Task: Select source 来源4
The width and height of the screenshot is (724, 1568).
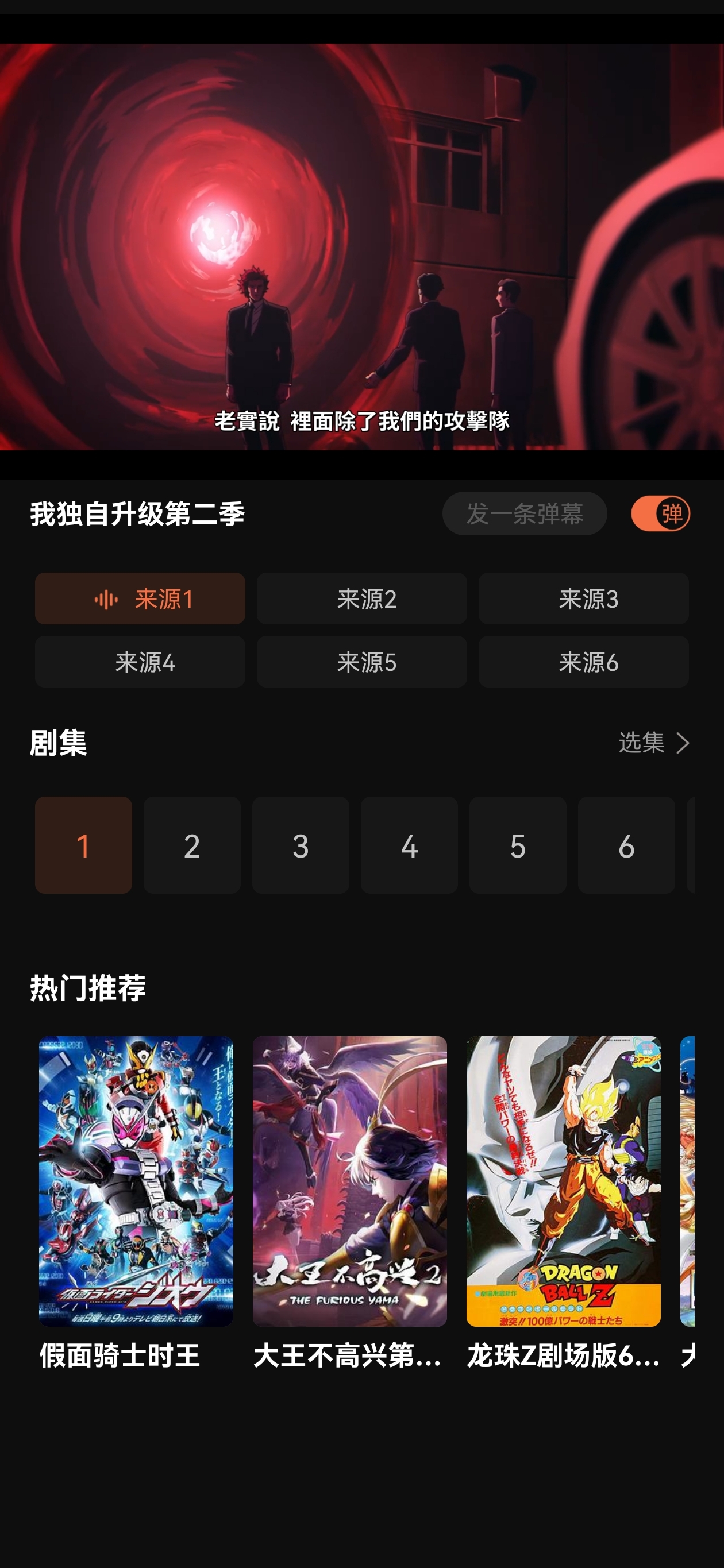Action: coord(140,662)
